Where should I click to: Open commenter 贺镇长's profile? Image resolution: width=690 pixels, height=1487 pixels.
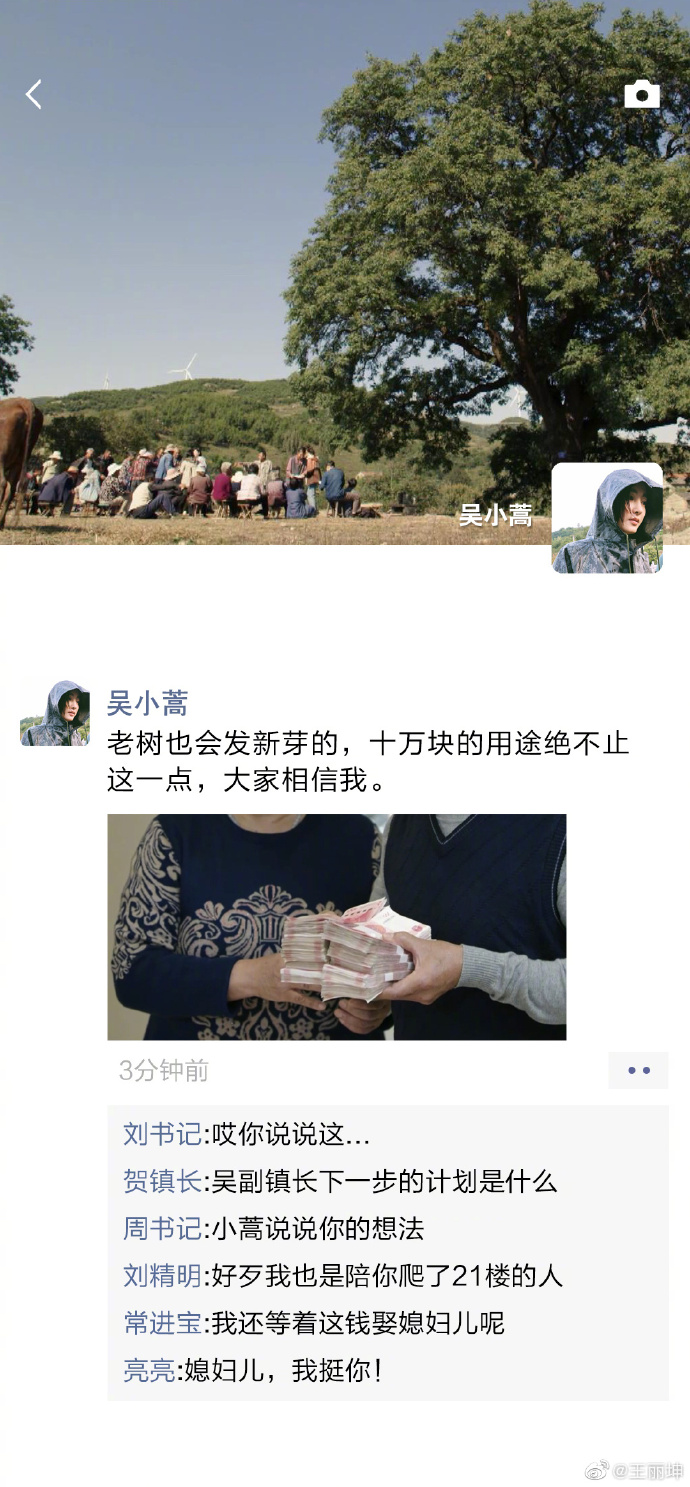[x=162, y=1181]
